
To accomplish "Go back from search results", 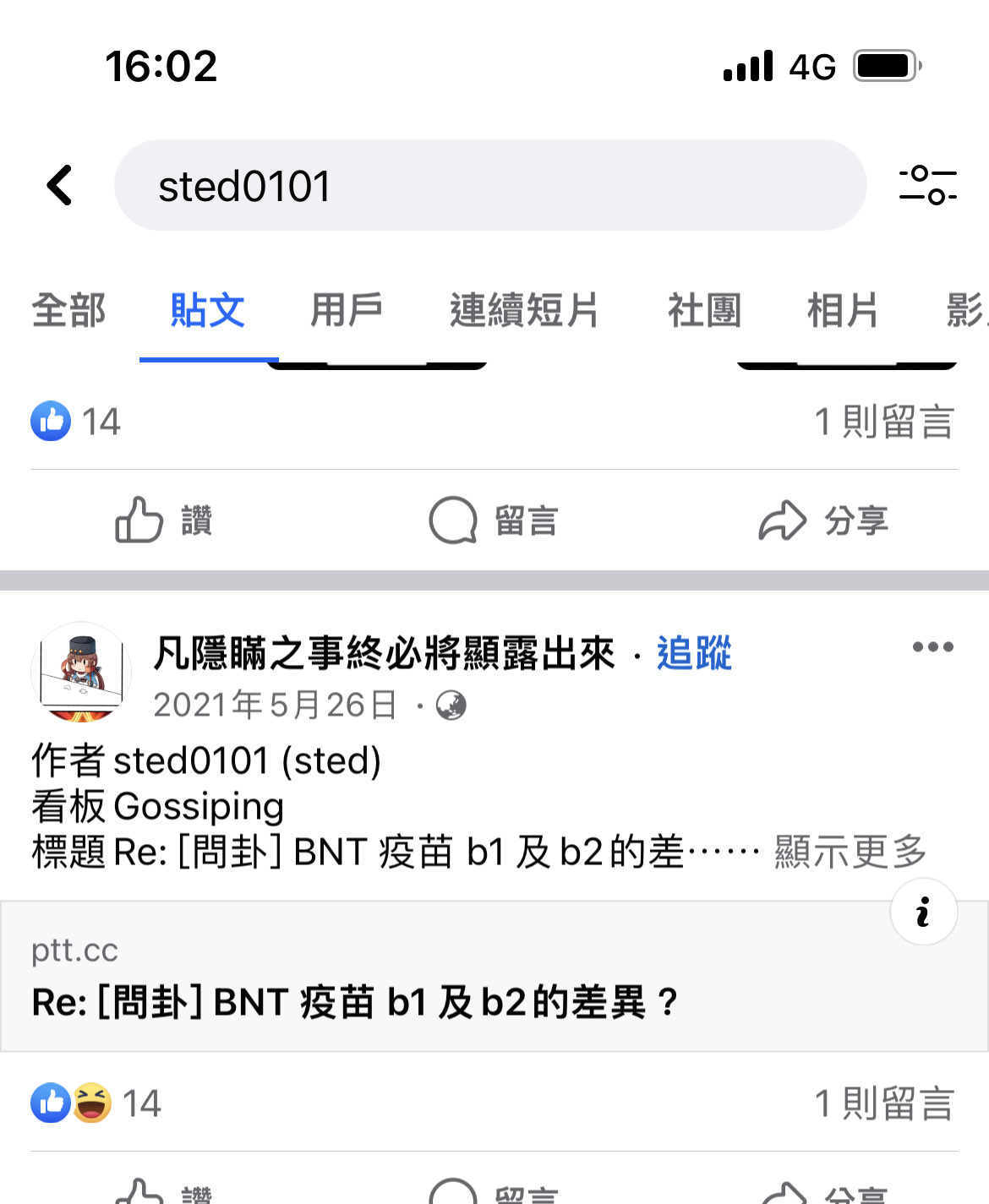I will (x=60, y=185).
